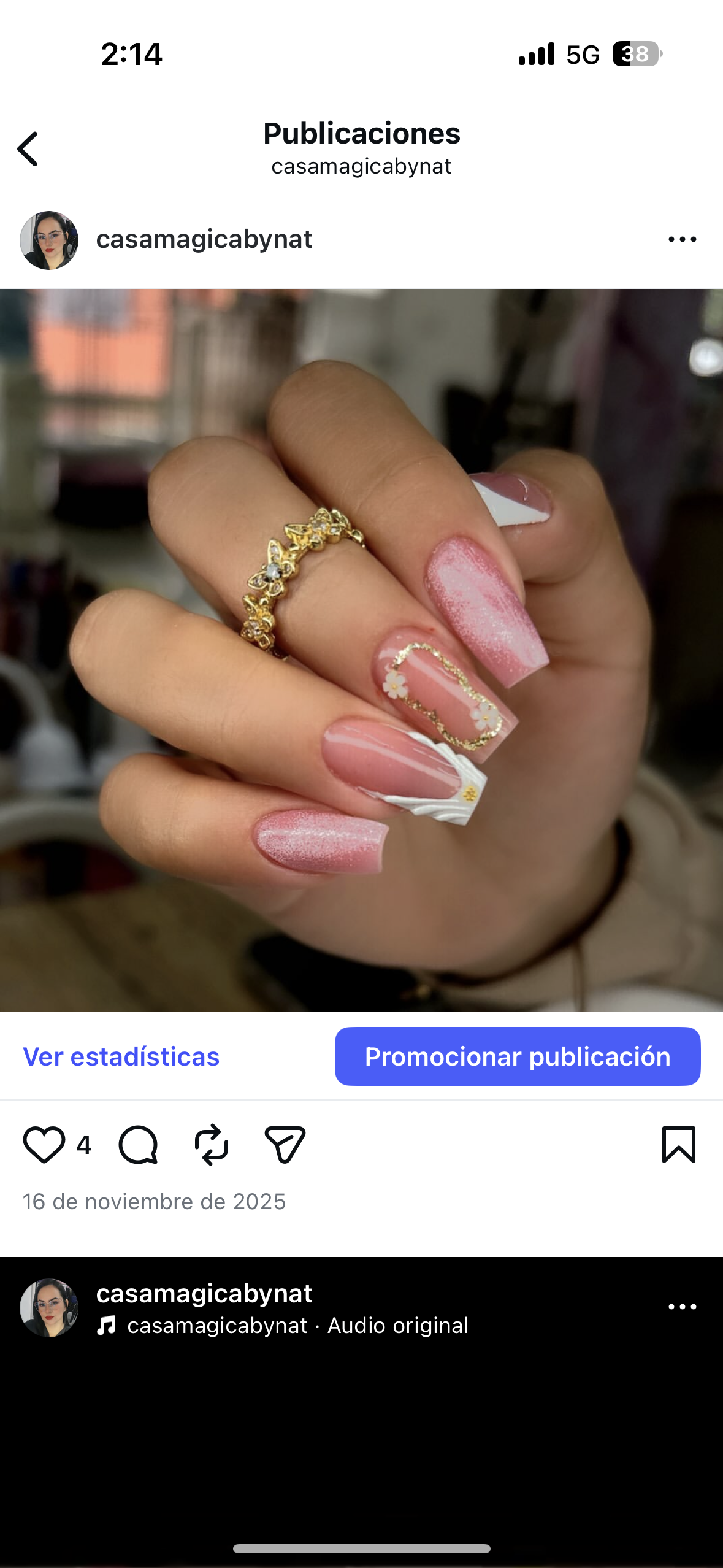Screen dimensions: 723x1568
Task: Tap the reel's profile picture at bottom
Action: pos(49,1305)
